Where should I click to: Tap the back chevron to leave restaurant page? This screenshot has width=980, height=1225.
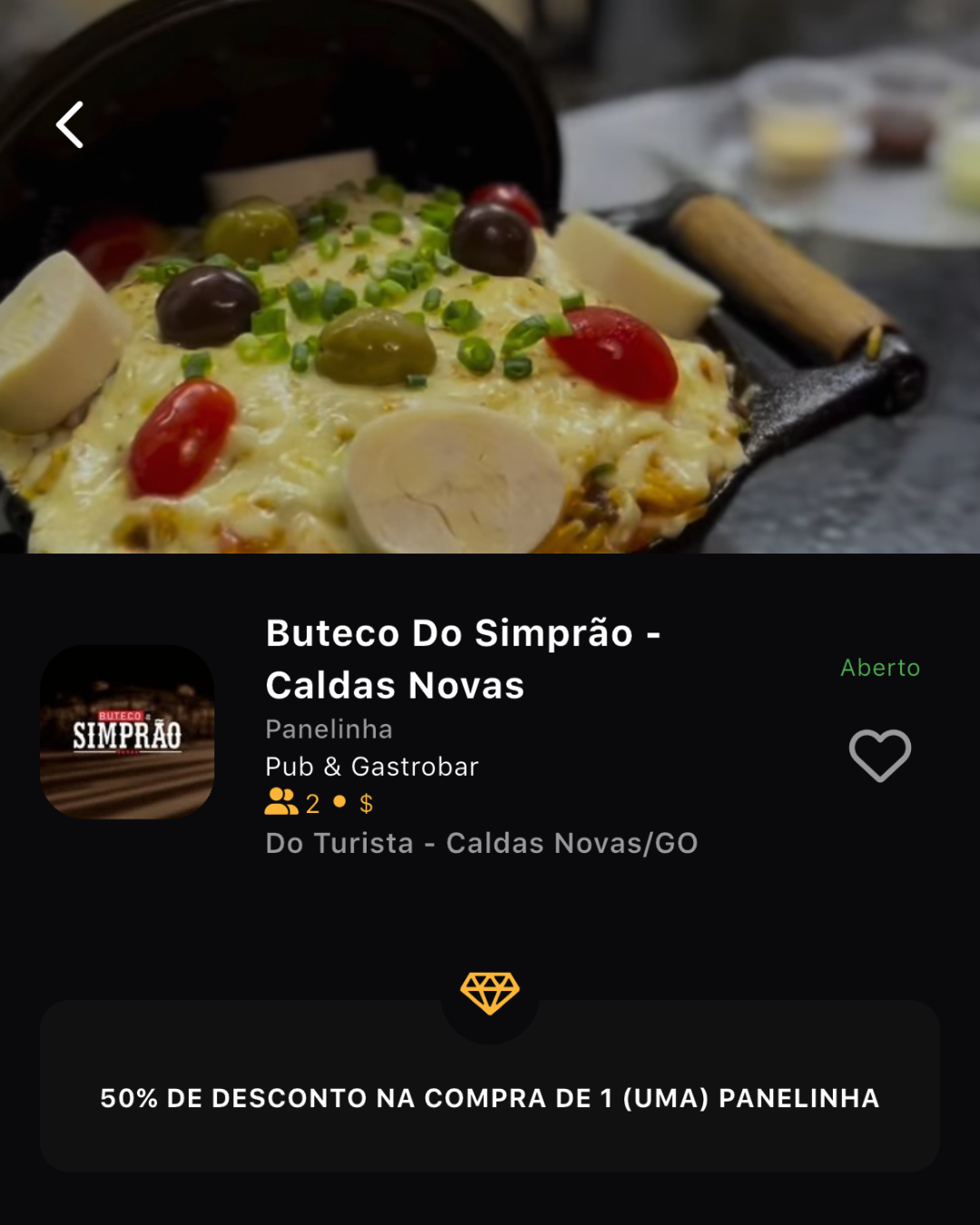click(71, 125)
